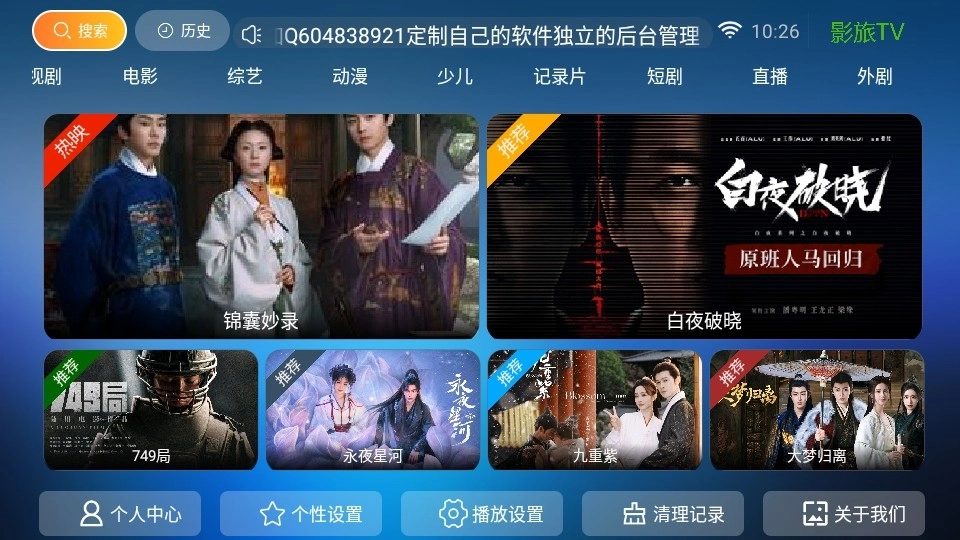Open the 大梦归离 tile
Viewport: 960px width, 540px height.
pos(816,410)
